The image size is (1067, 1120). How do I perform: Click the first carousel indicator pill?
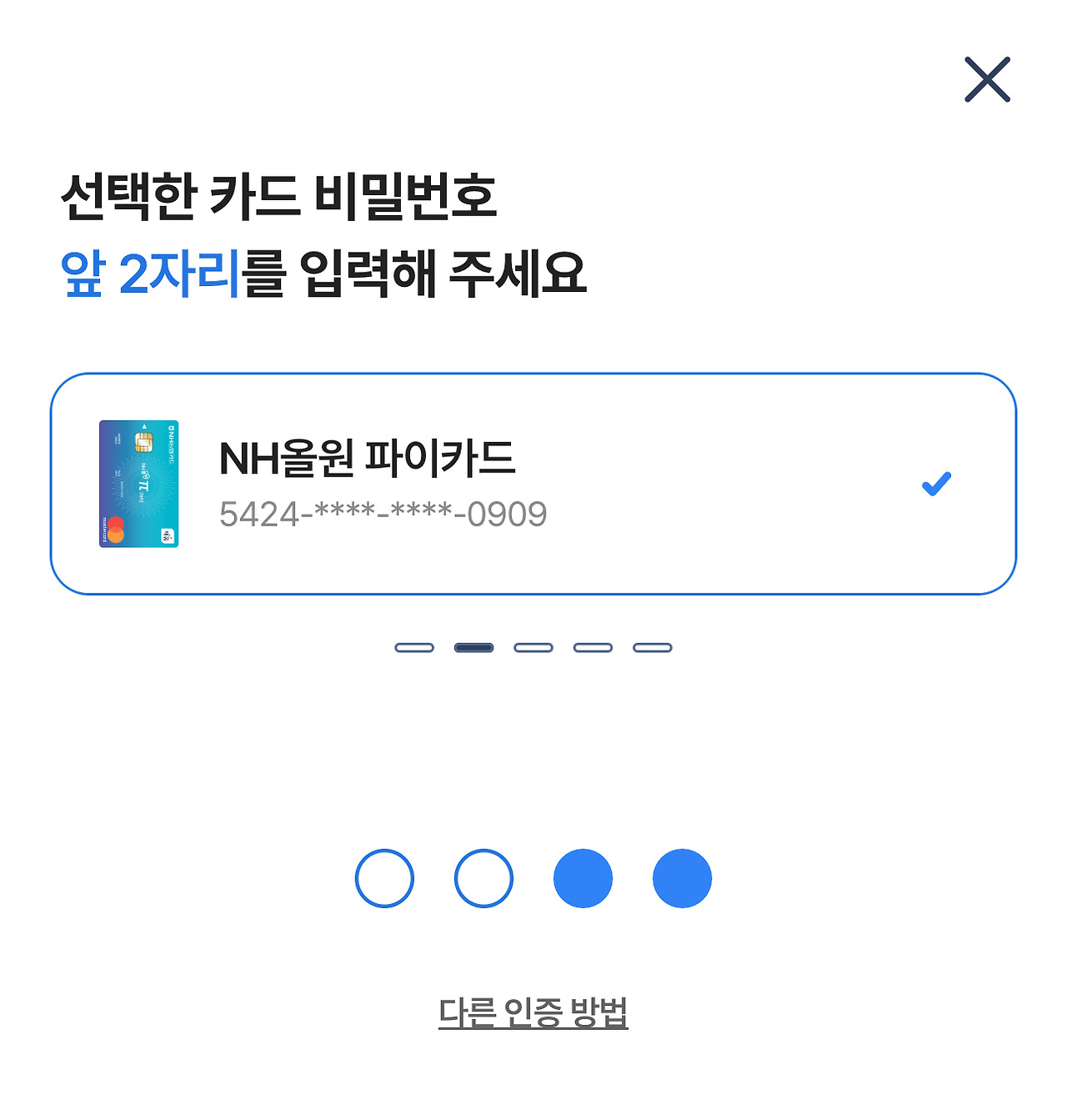[416, 646]
